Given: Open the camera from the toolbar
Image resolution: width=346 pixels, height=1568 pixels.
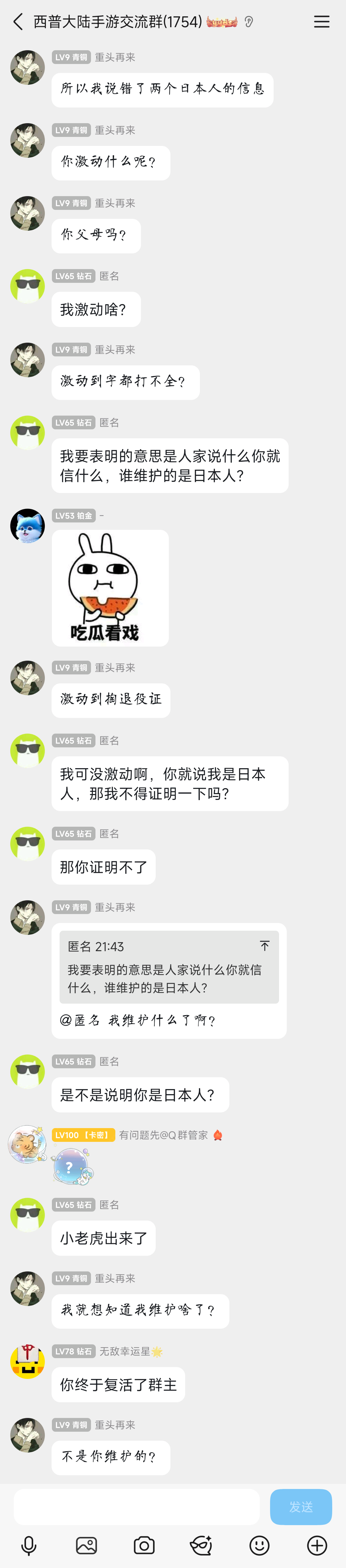Looking at the screenshot, I should pyautogui.click(x=144, y=1545).
